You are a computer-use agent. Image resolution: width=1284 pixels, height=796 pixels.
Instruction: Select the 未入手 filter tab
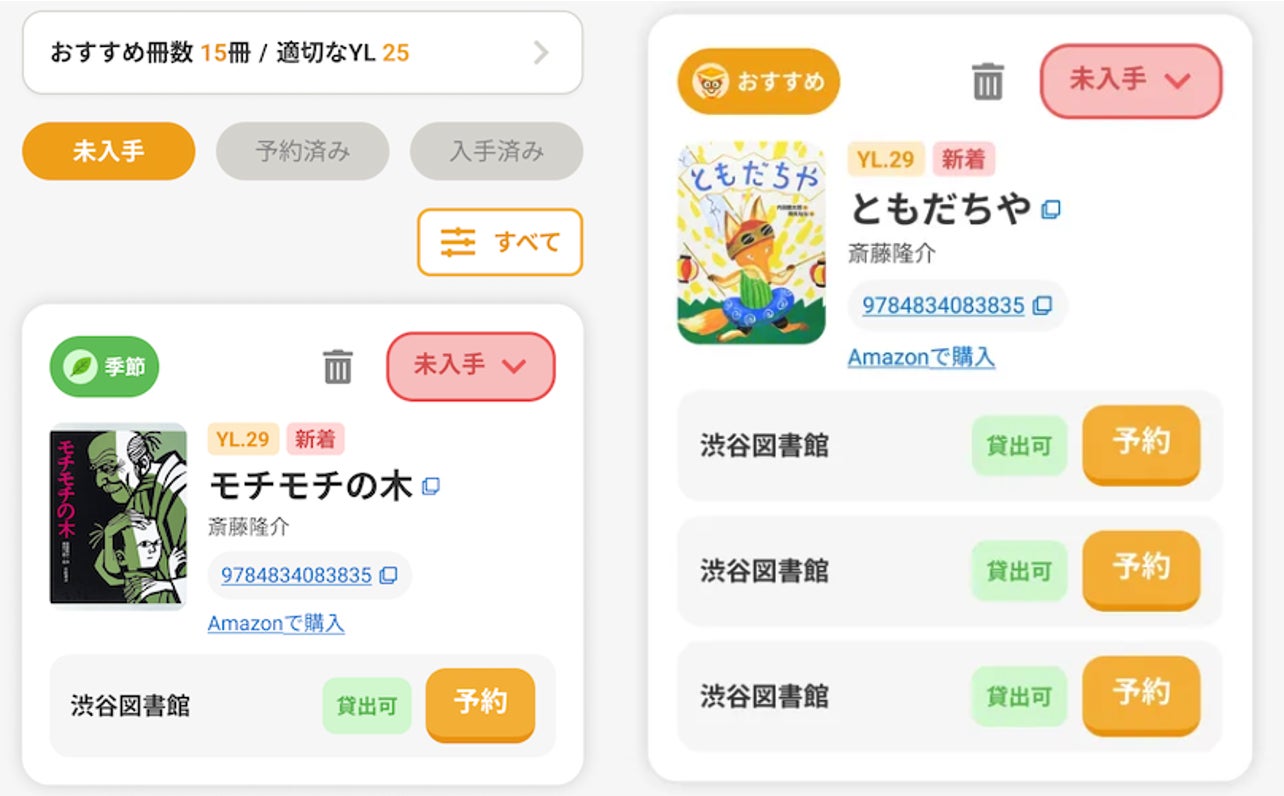point(108,151)
